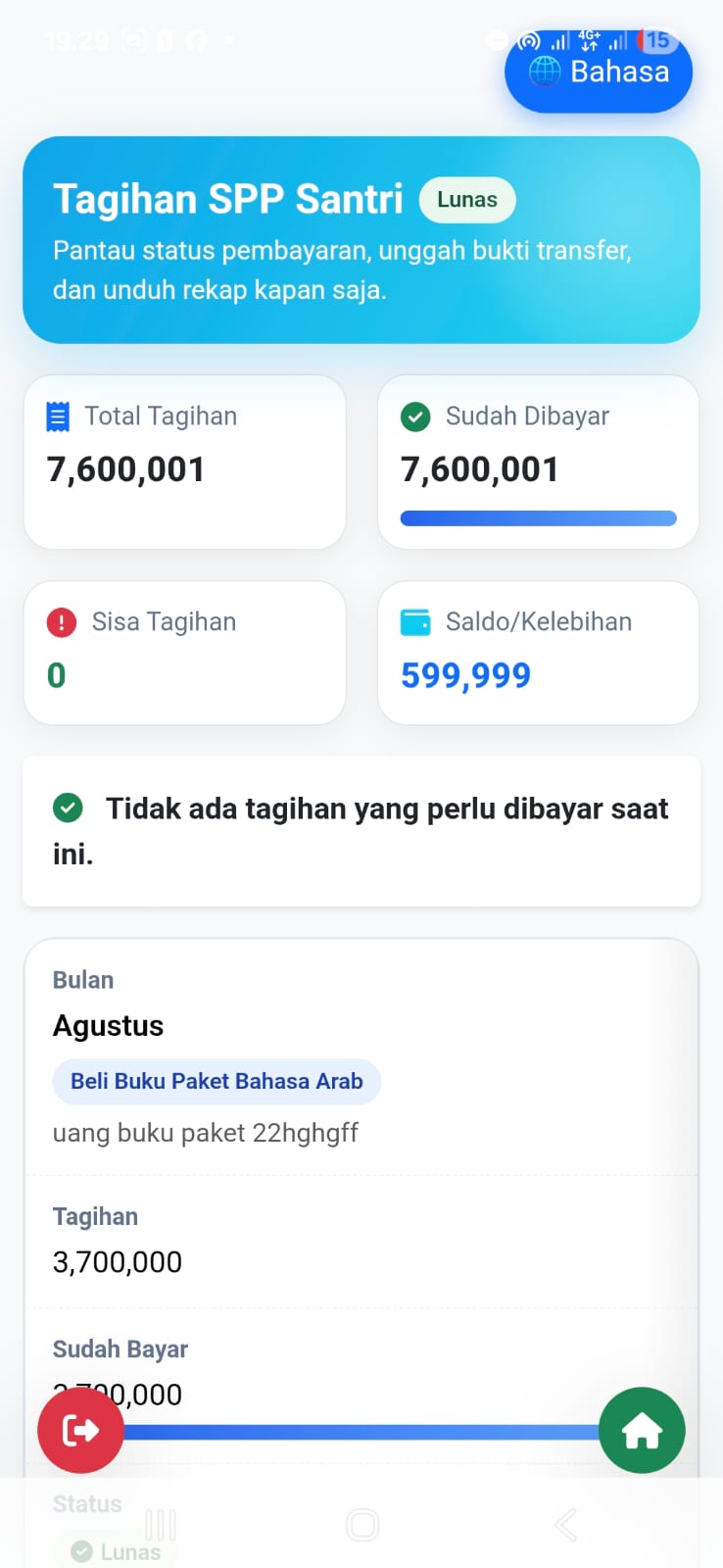723x1568 pixels.
Task: Click the green check on the no-bills message
Action: [68, 808]
